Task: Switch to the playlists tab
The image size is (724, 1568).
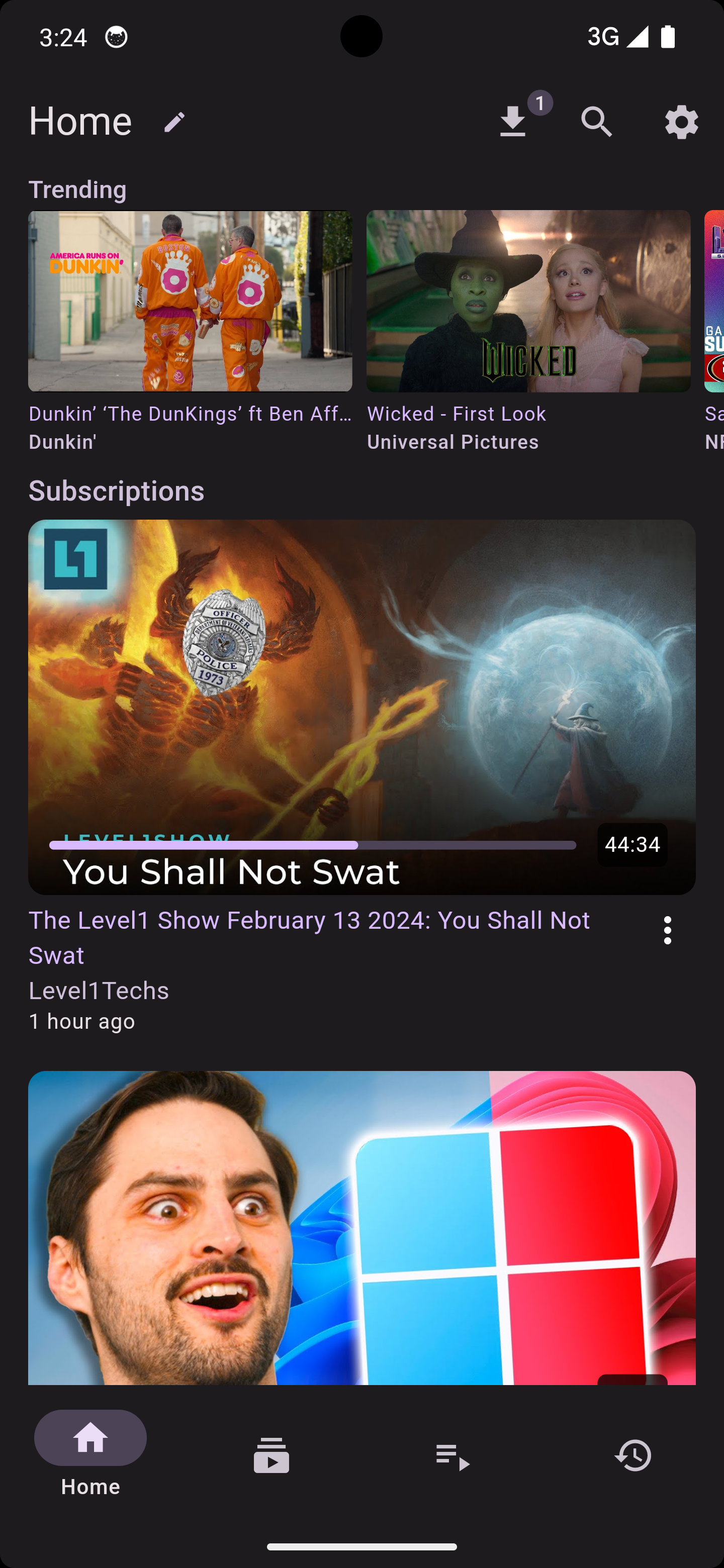Action: coord(452,1455)
